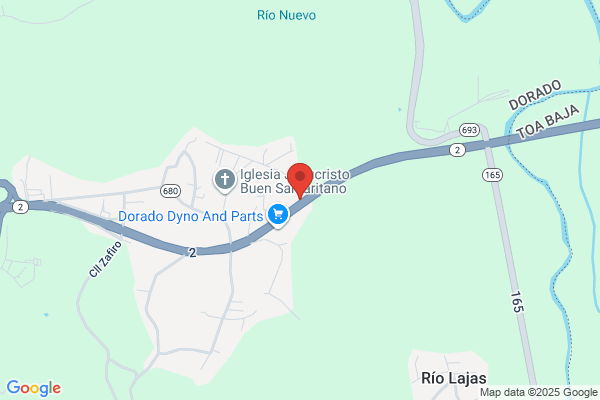Open the Dorado Dyno And Parts shop marker
This screenshot has width=600, height=400.
[x=278, y=215]
